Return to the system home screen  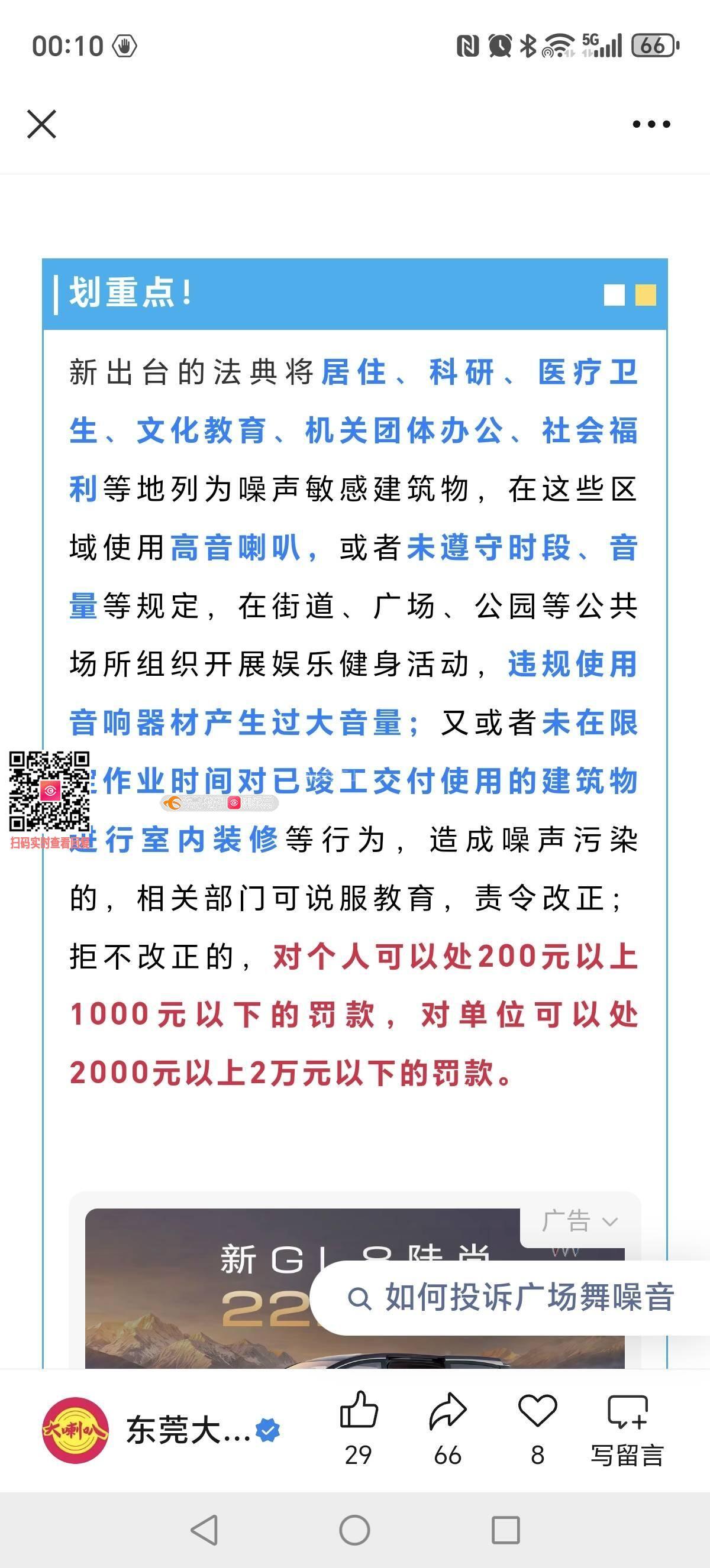tap(354, 1530)
